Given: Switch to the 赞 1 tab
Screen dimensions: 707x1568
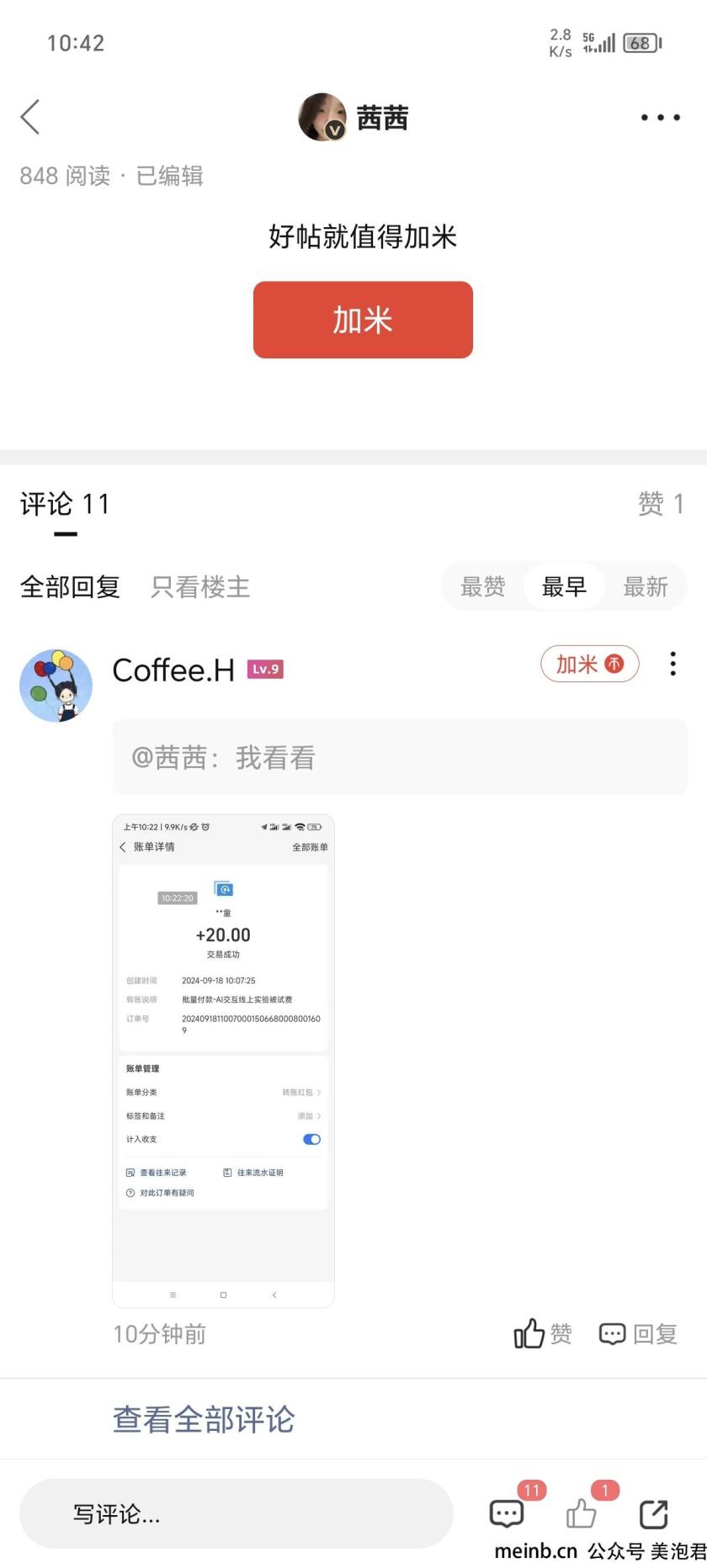Looking at the screenshot, I should pyautogui.click(x=660, y=504).
